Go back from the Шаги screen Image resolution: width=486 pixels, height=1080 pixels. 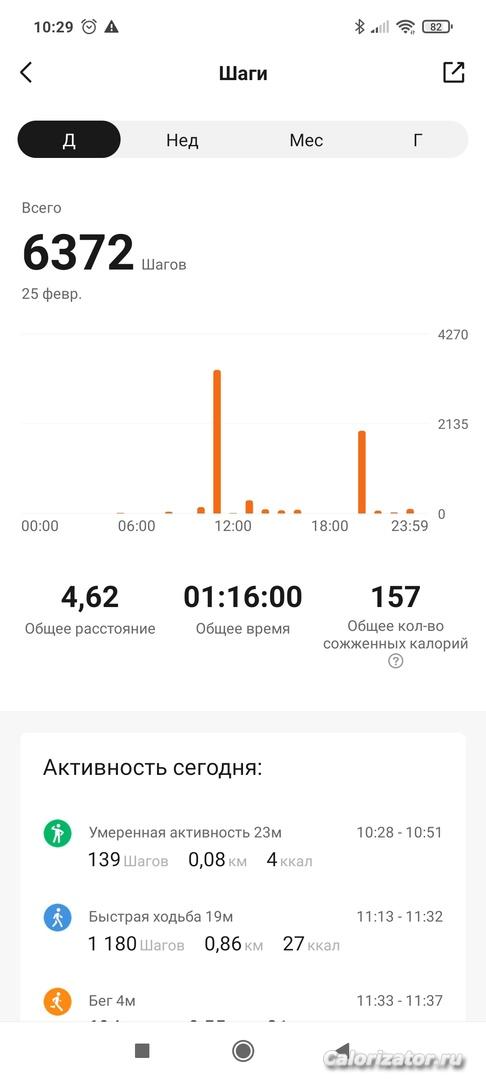(26, 72)
